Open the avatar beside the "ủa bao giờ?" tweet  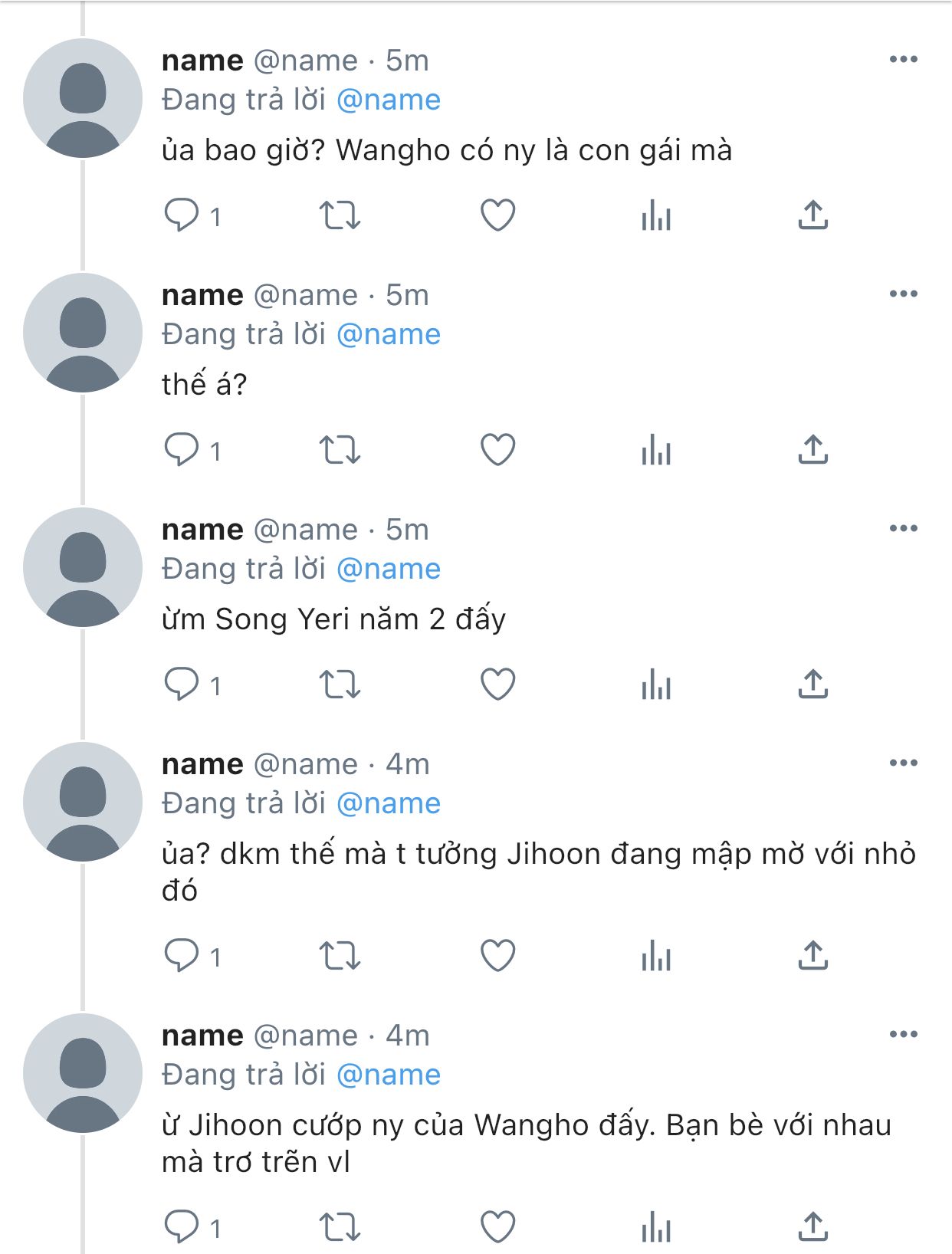(x=83, y=98)
